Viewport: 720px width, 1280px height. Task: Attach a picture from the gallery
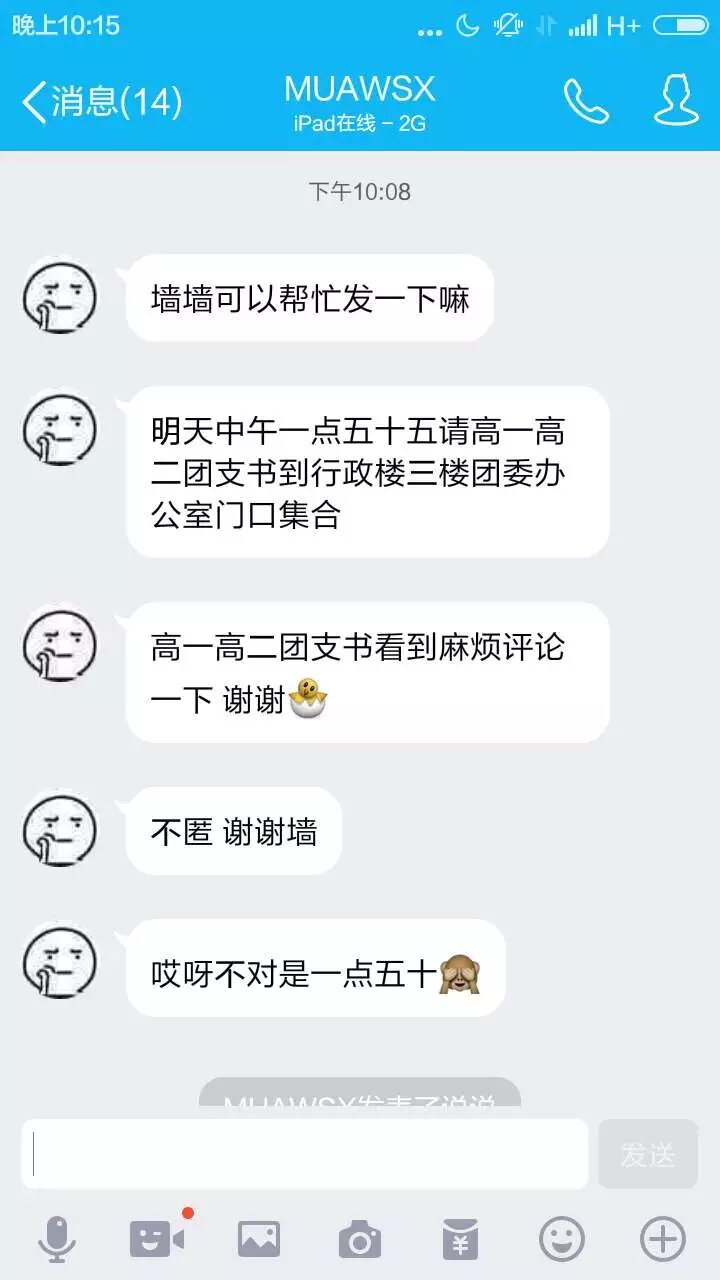(258, 1240)
